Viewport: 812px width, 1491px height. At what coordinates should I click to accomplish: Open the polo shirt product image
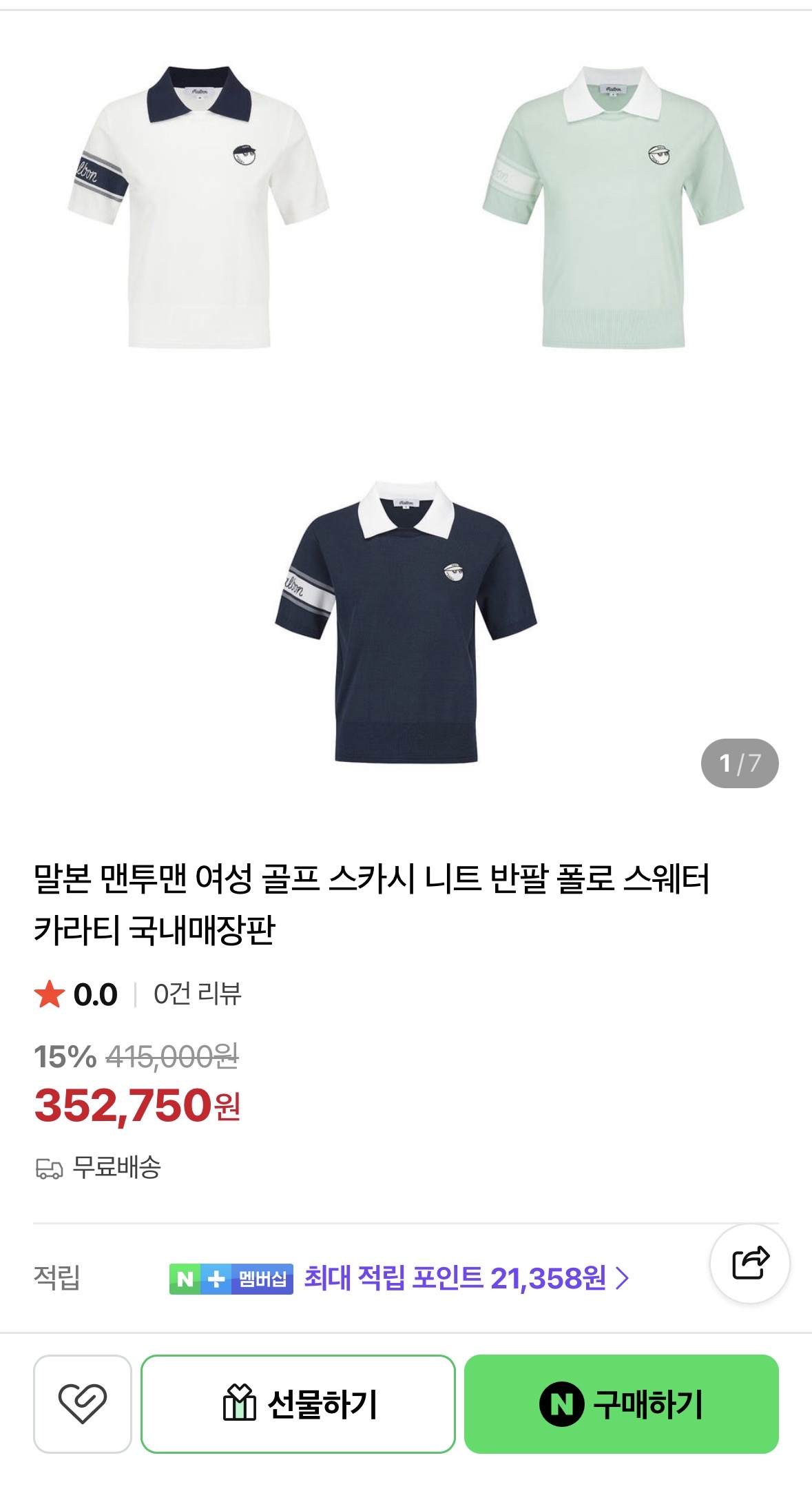tap(406, 413)
